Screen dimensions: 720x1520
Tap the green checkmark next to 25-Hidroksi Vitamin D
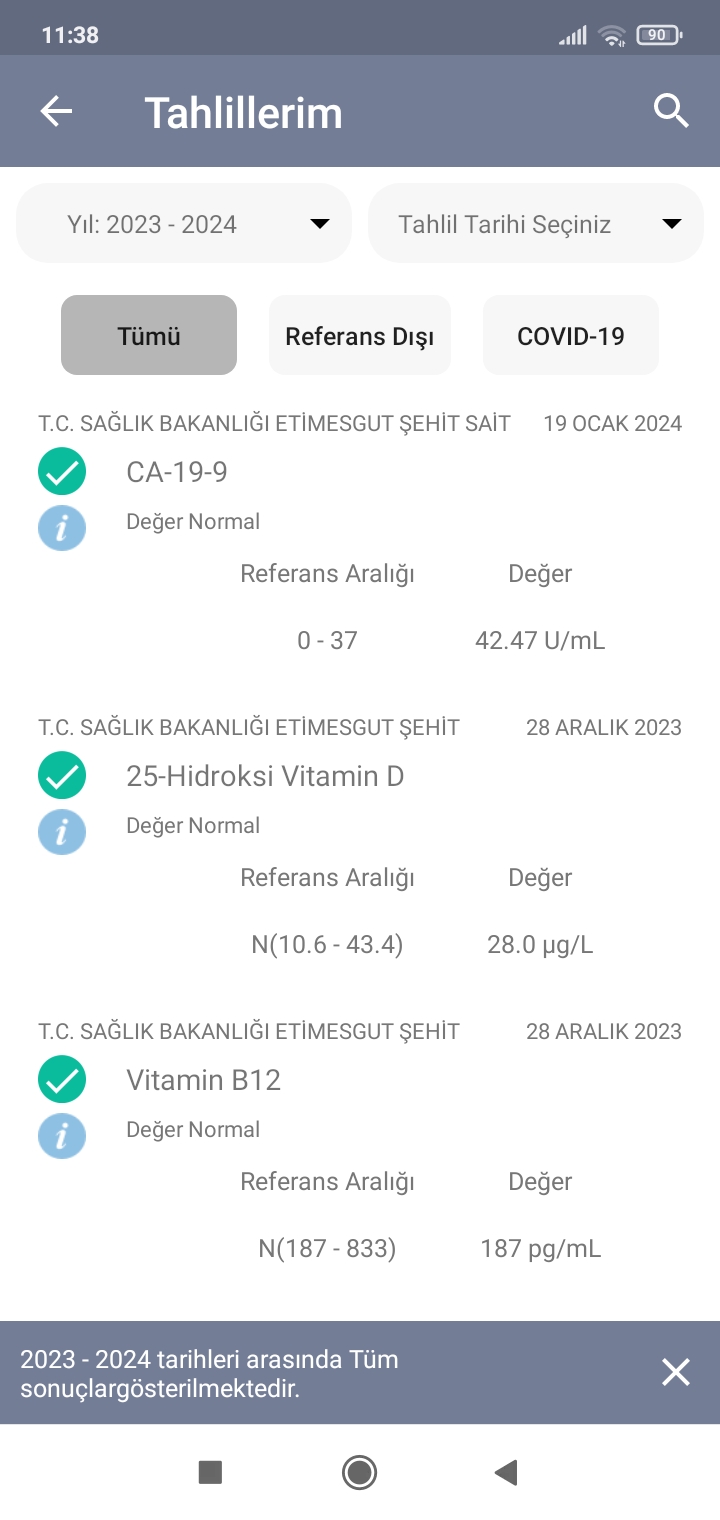(x=62, y=775)
